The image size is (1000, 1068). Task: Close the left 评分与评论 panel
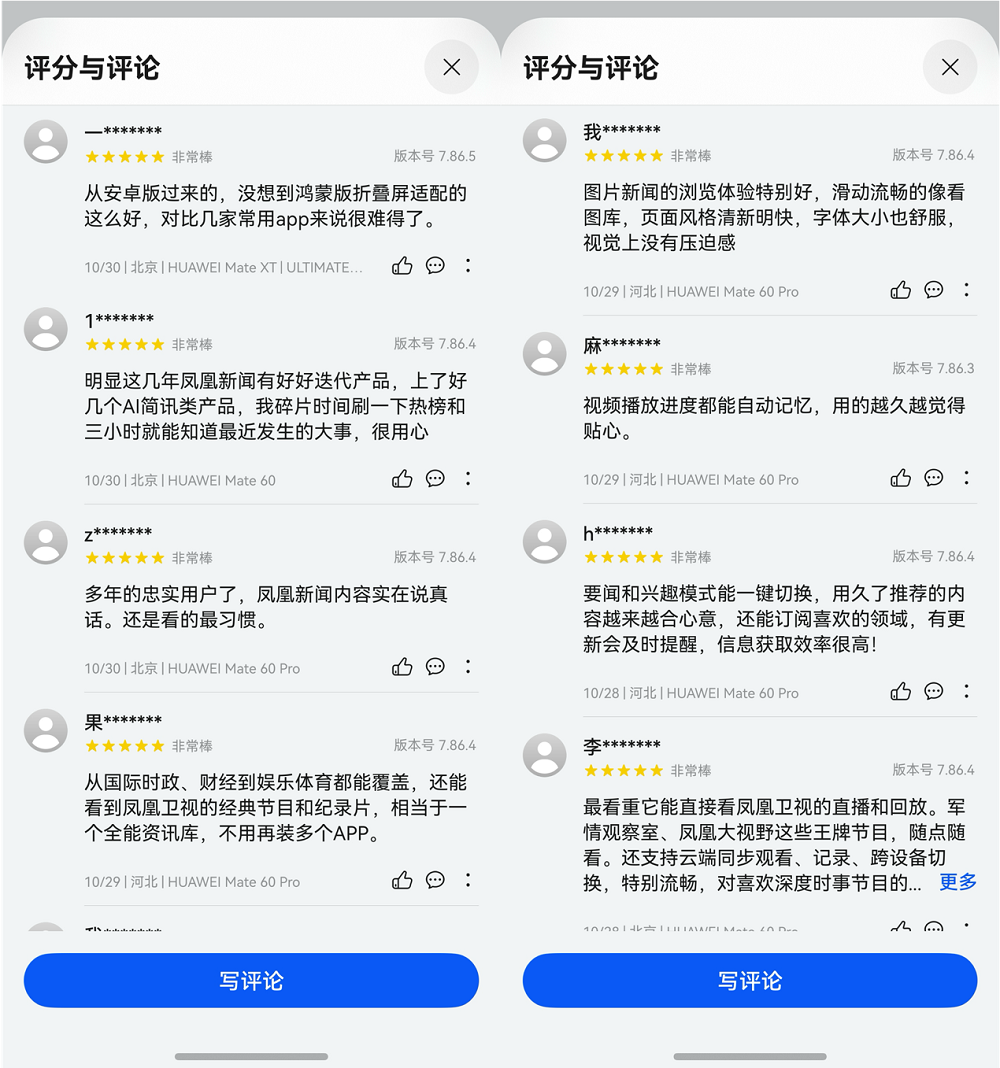click(x=451, y=67)
